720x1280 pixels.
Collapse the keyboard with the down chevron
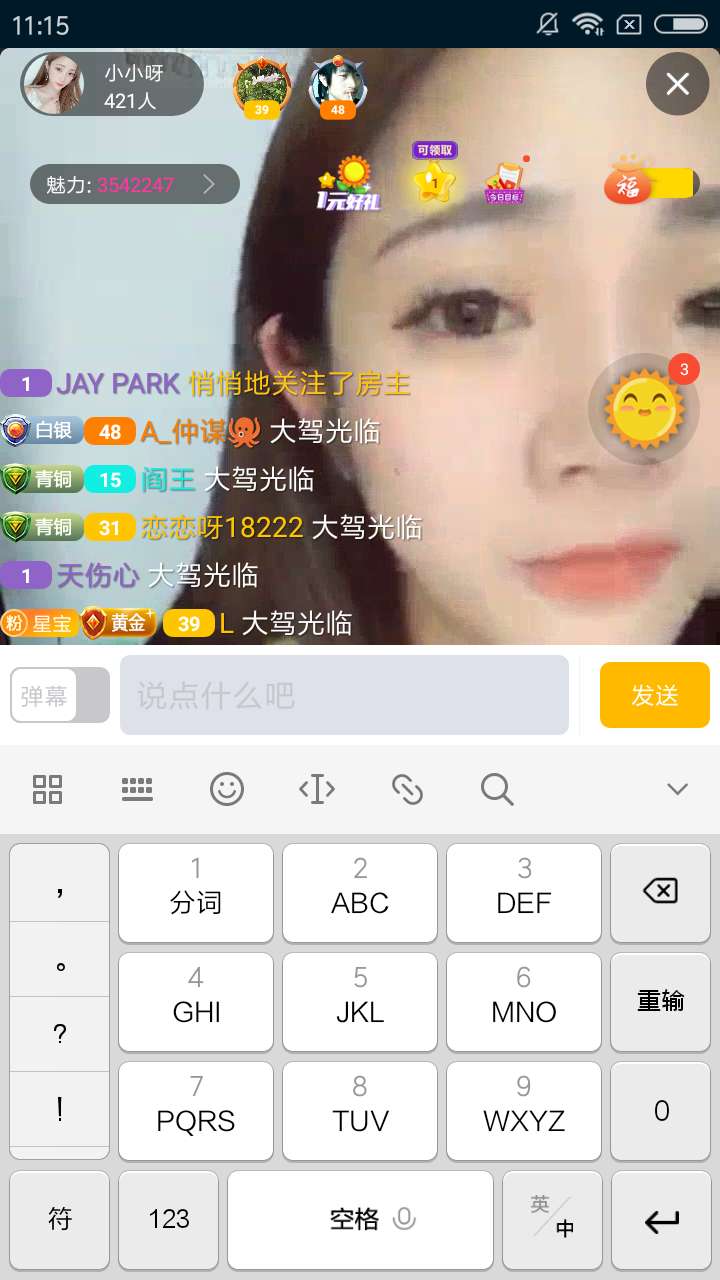tap(677, 789)
